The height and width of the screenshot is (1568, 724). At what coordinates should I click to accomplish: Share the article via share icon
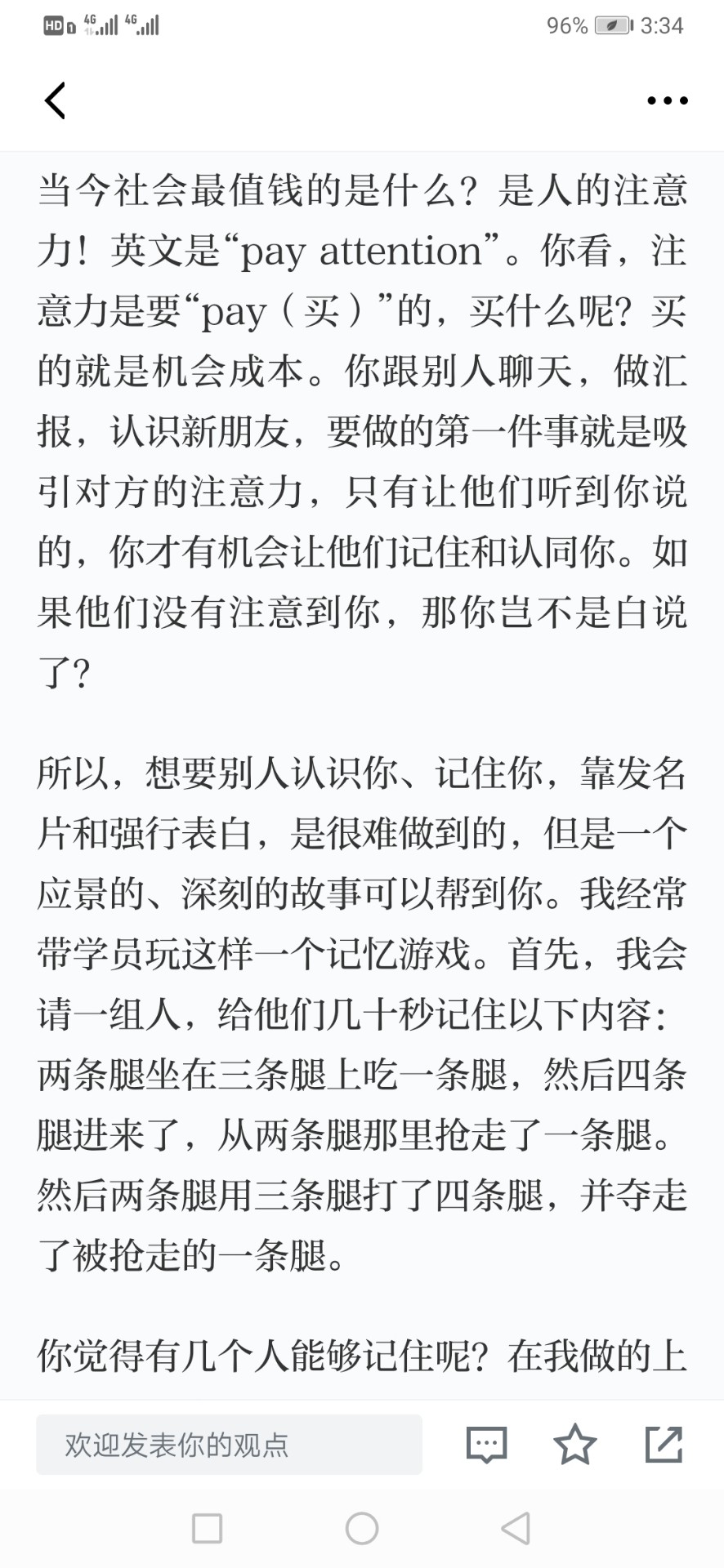tap(664, 1444)
